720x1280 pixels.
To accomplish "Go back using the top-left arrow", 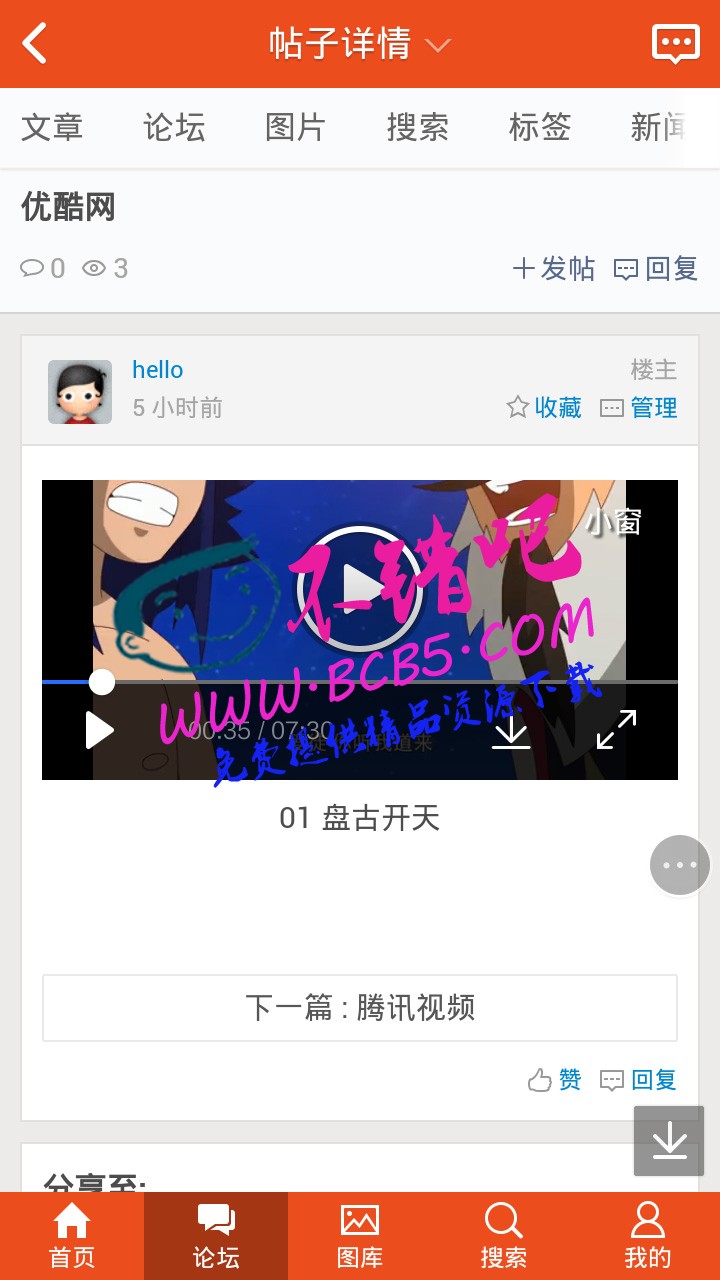I will pos(36,44).
